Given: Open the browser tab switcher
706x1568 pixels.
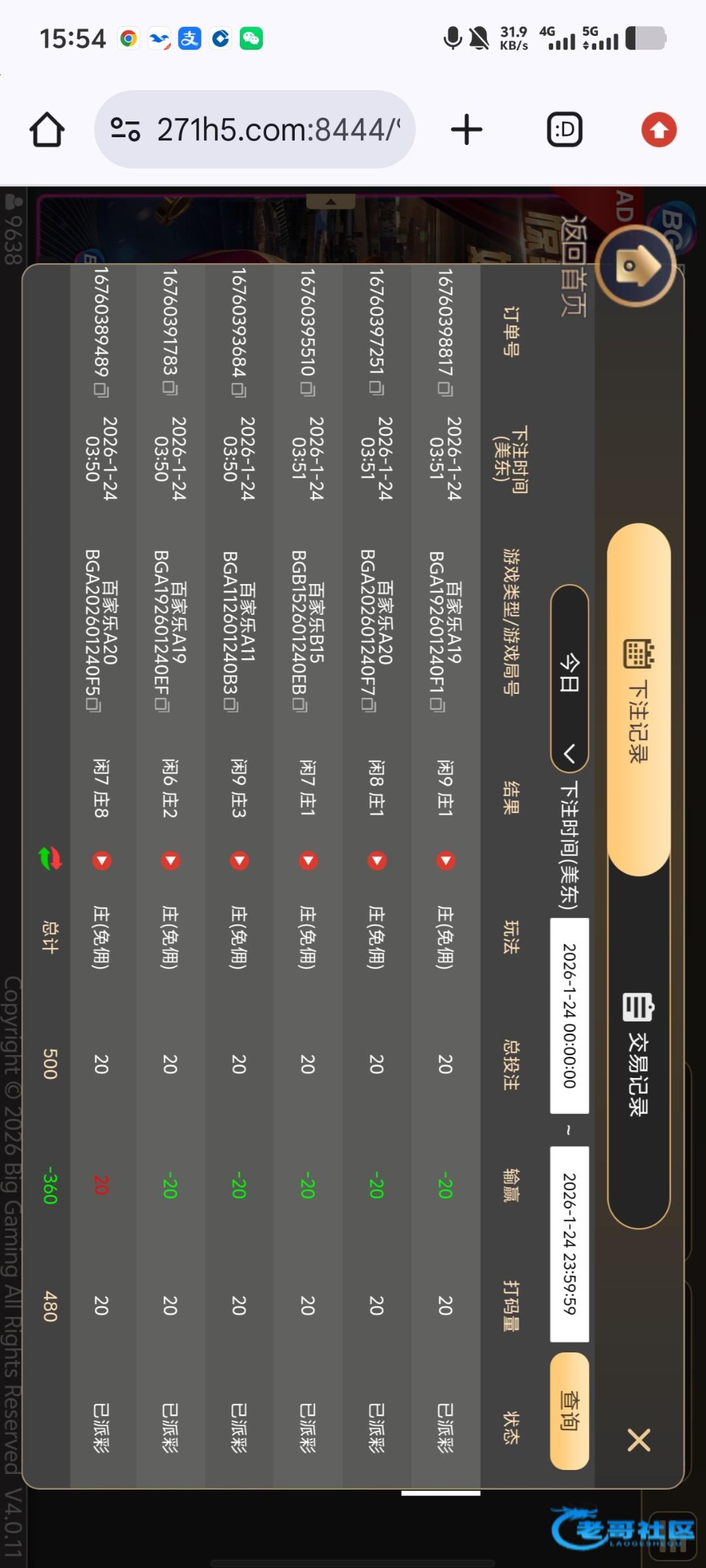Looking at the screenshot, I should click(x=564, y=130).
